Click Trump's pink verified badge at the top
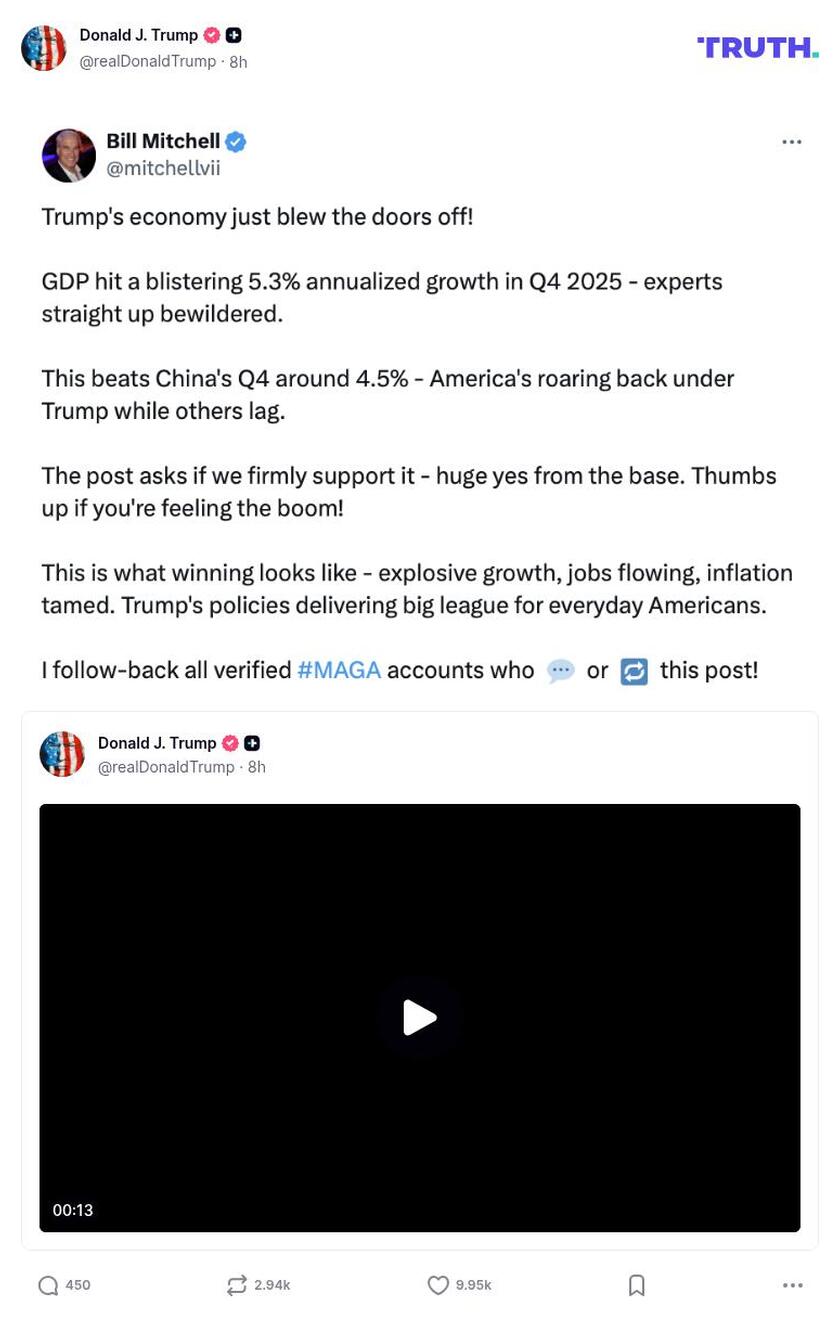Image resolution: width=840 pixels, height=1326 pixels. [210, 35]
